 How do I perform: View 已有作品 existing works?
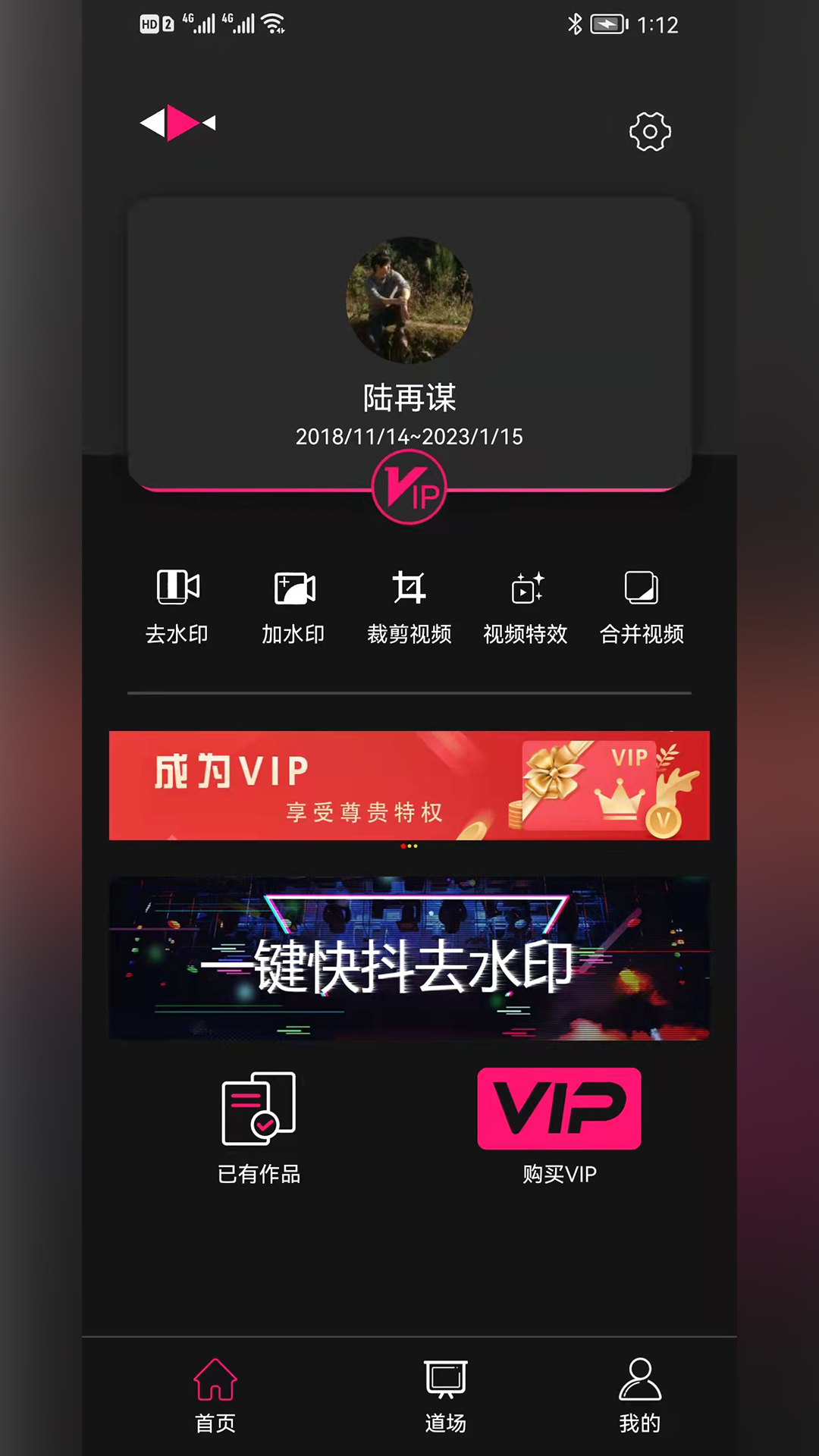pos(259,1127)
